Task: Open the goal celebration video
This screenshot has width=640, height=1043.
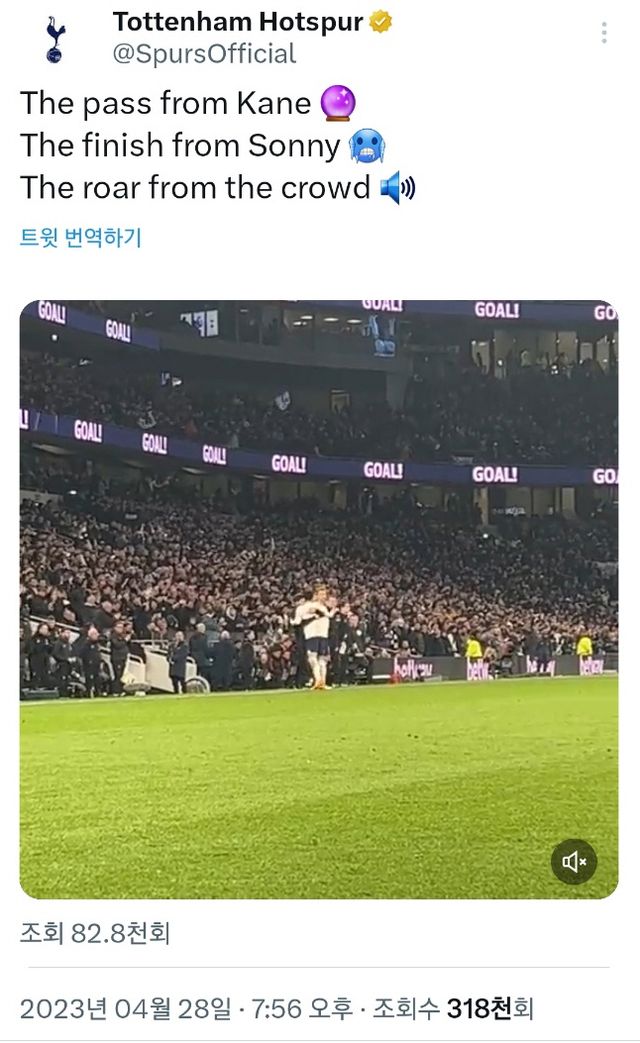Action: (x=318, y=600)
